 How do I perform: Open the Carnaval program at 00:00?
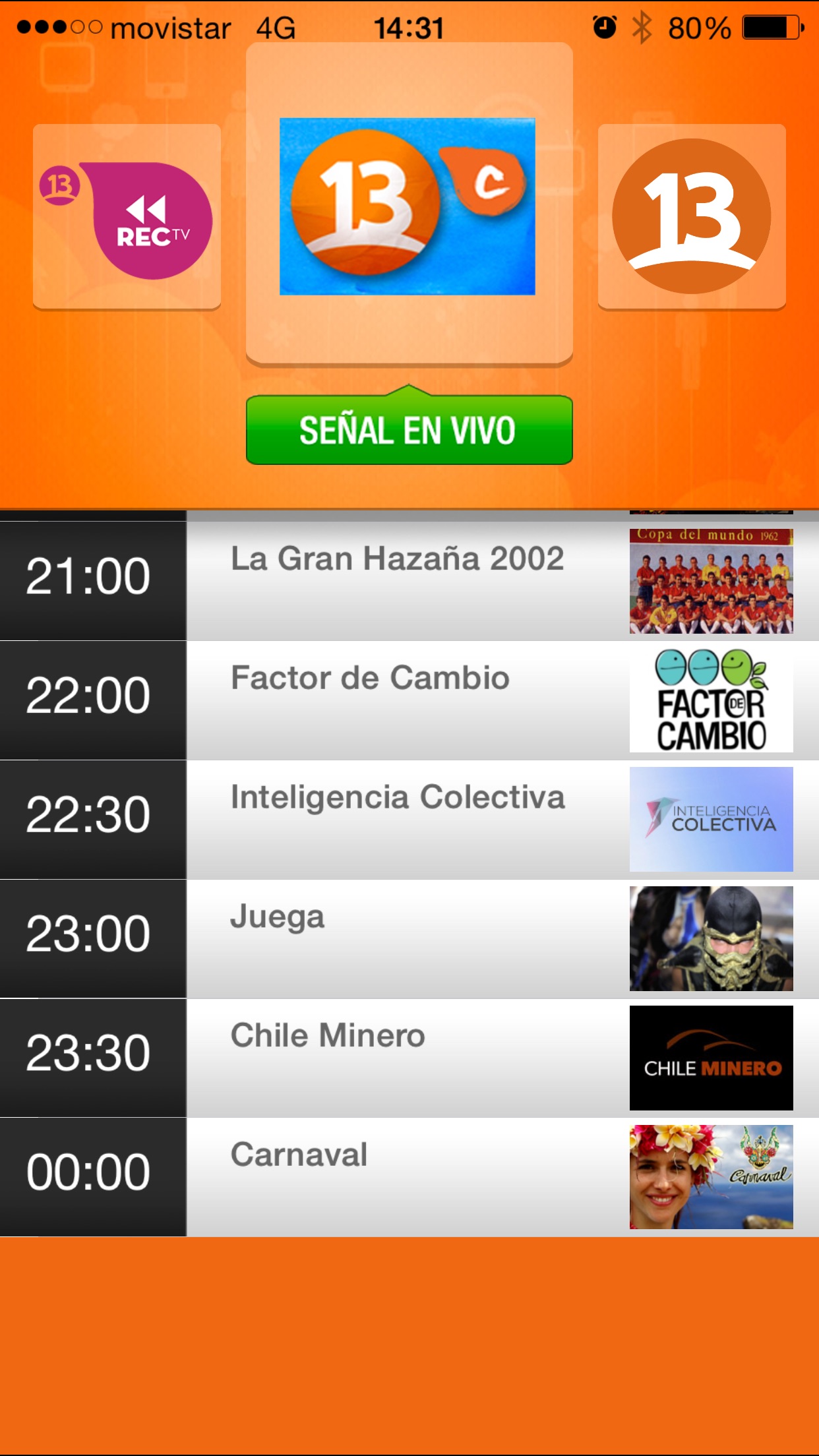click(408, 1177)
